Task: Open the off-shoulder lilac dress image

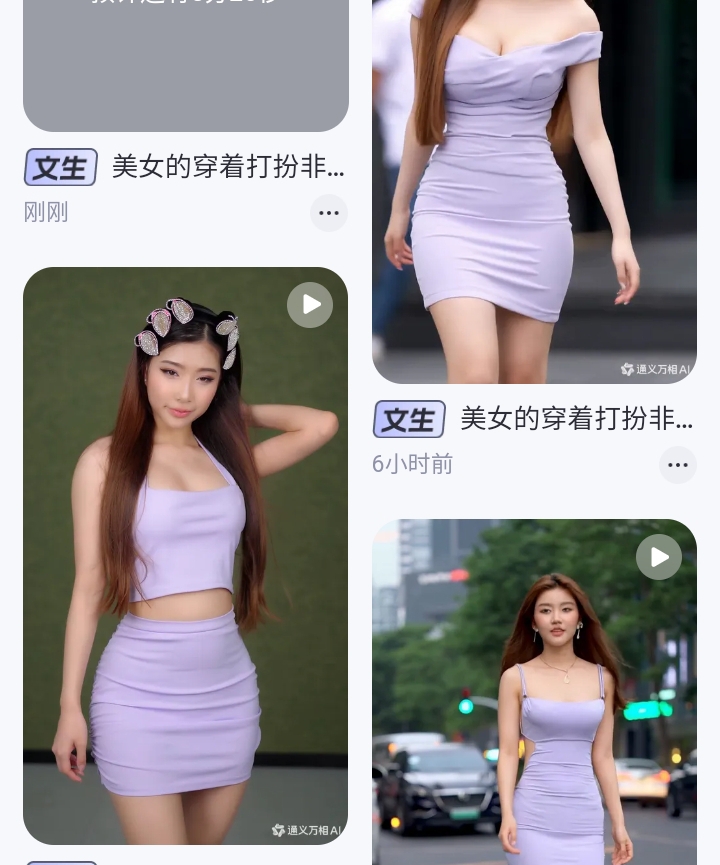Action: (534, 190)
